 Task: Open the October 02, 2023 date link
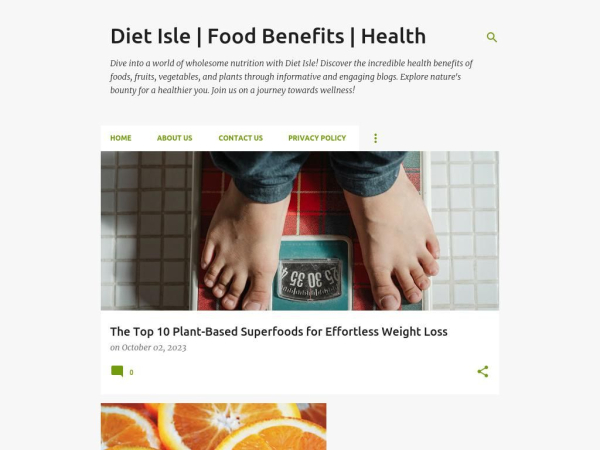[153, 348]
